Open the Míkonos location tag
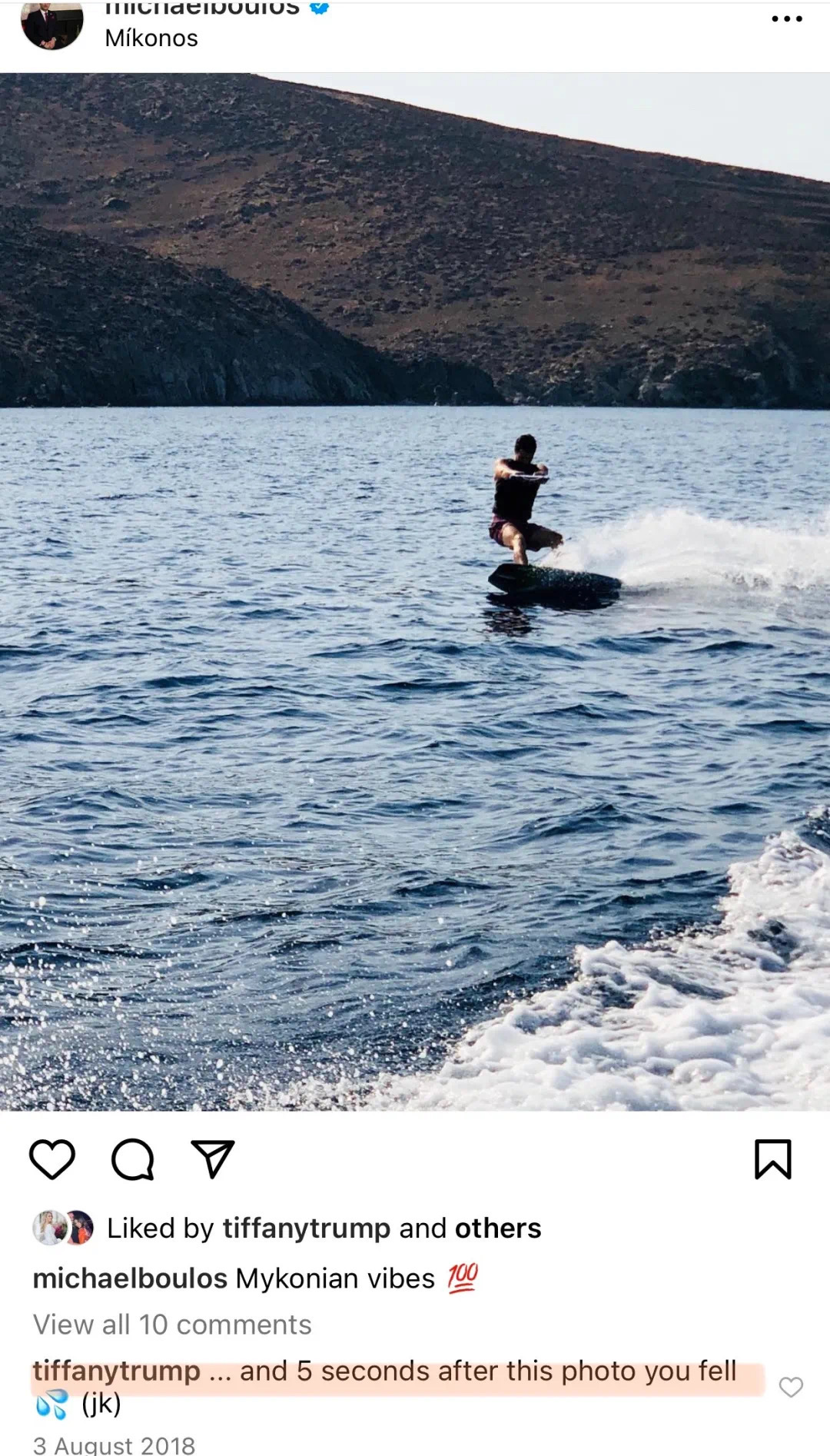830x1456 pixels. pos(151,38)
